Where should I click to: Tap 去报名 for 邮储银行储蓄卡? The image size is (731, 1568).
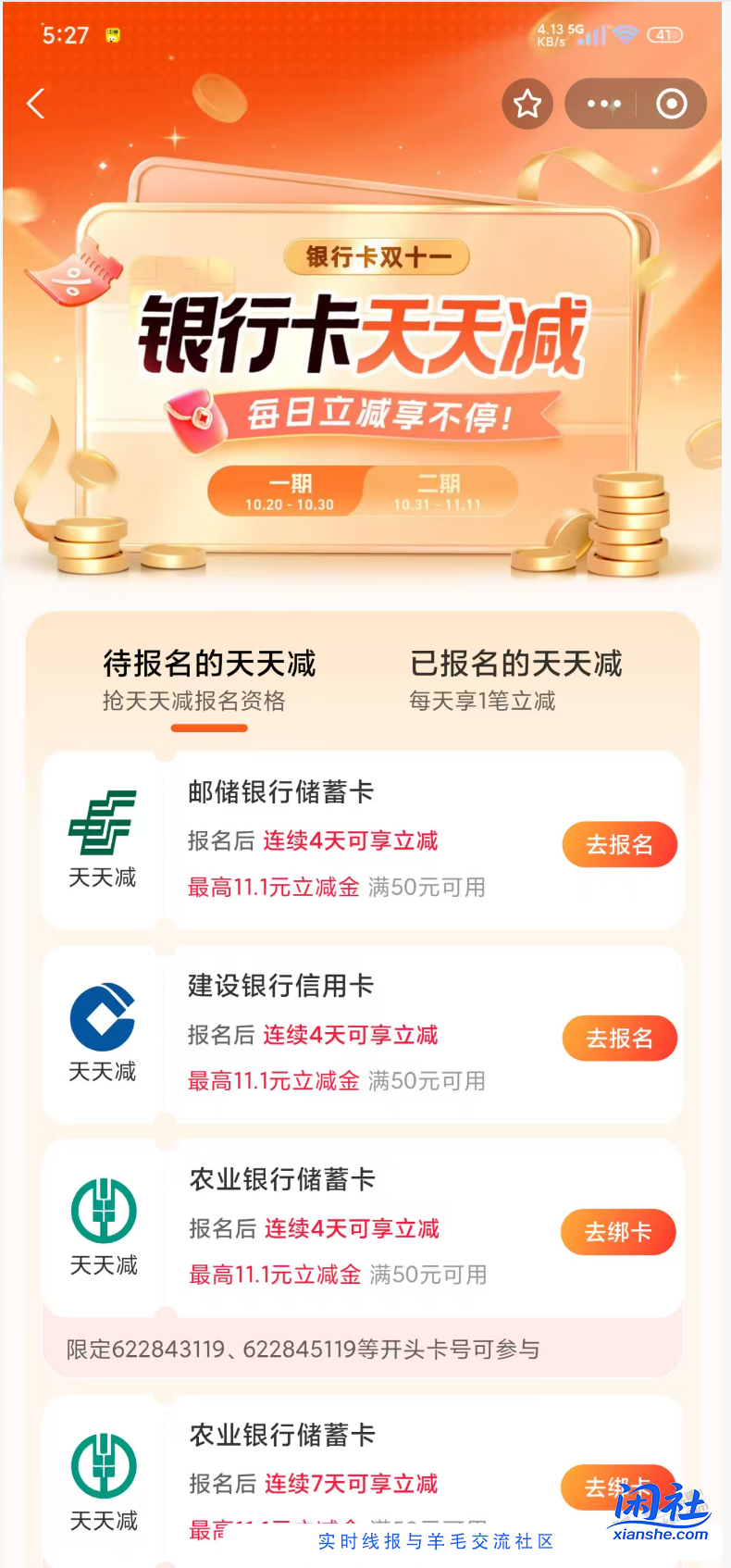click(x=619, y=844)
